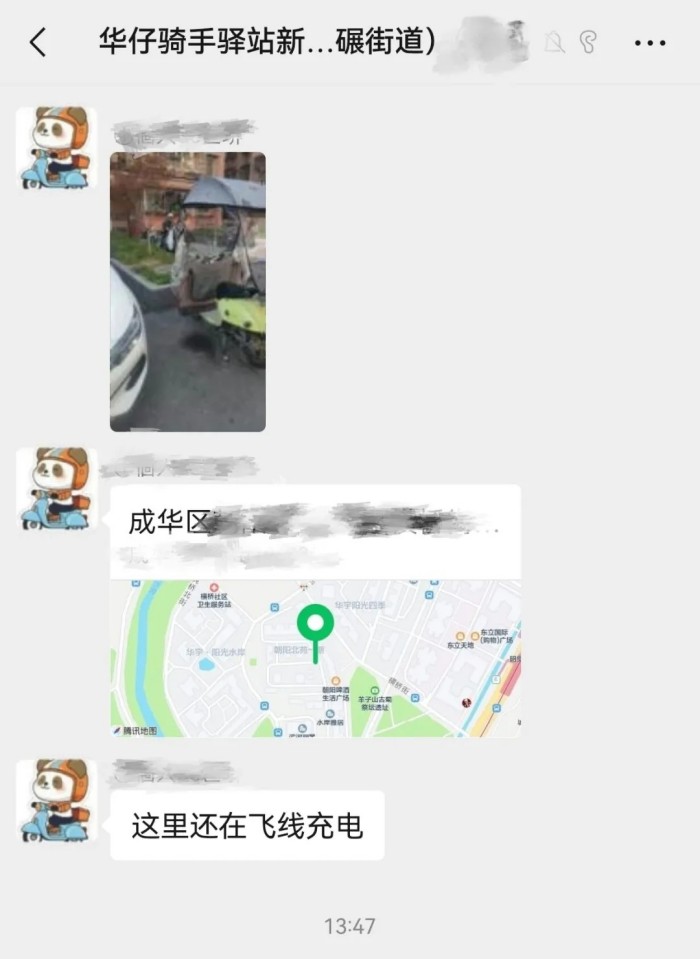Open the chat's three-dot menu
This screenshot has height=959, width=700.
(650, 43)
